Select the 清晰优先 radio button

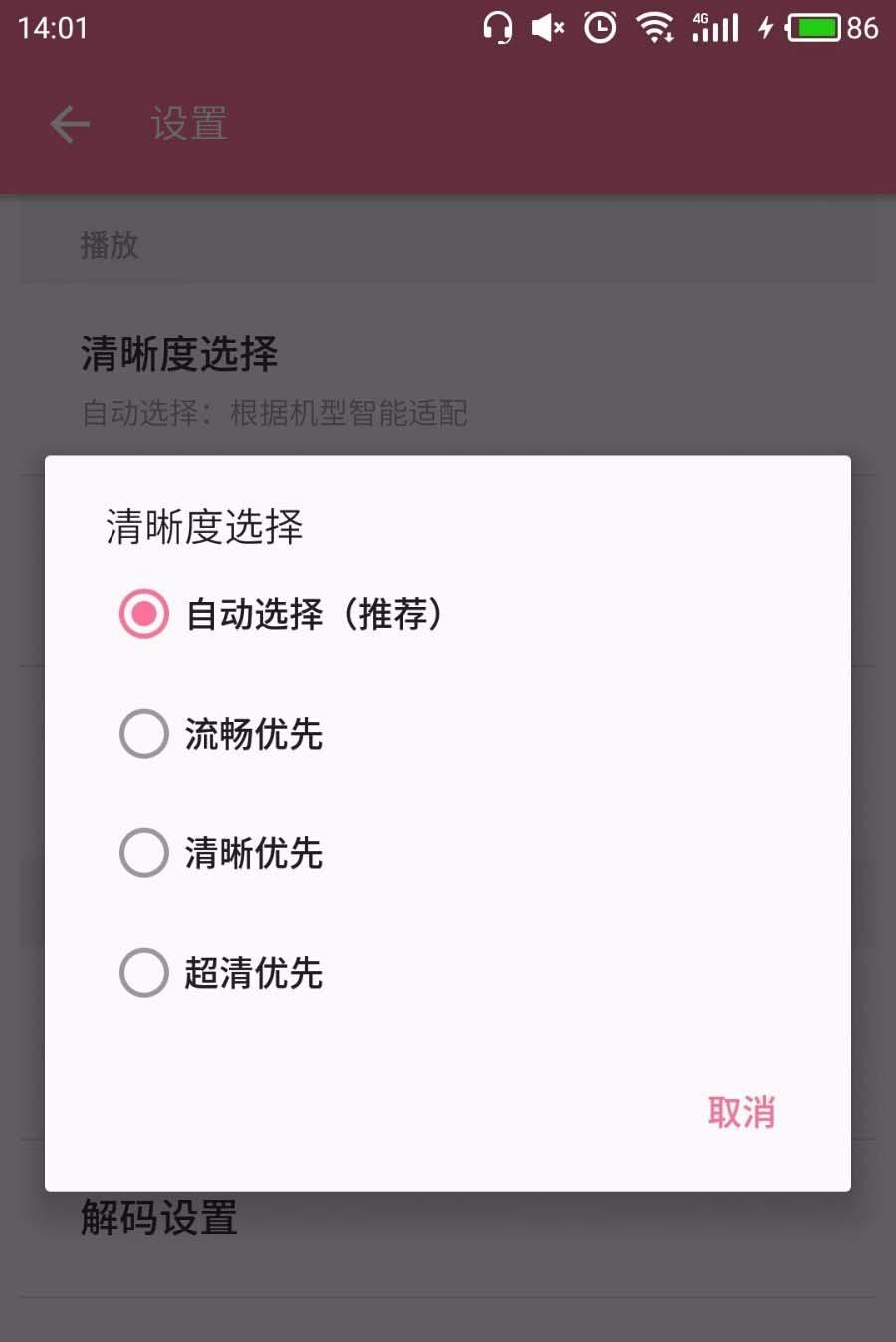pos(143,853)
